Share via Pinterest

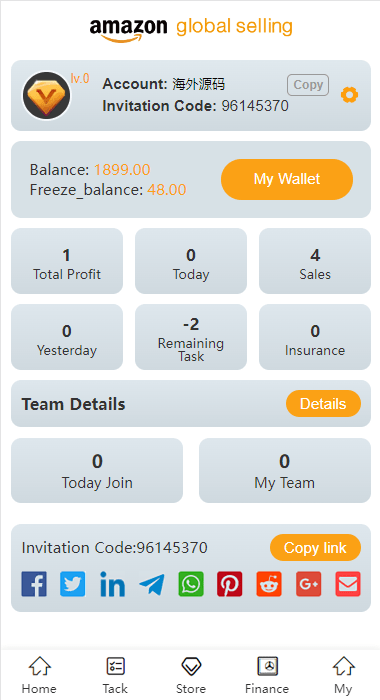pos(230,584)
